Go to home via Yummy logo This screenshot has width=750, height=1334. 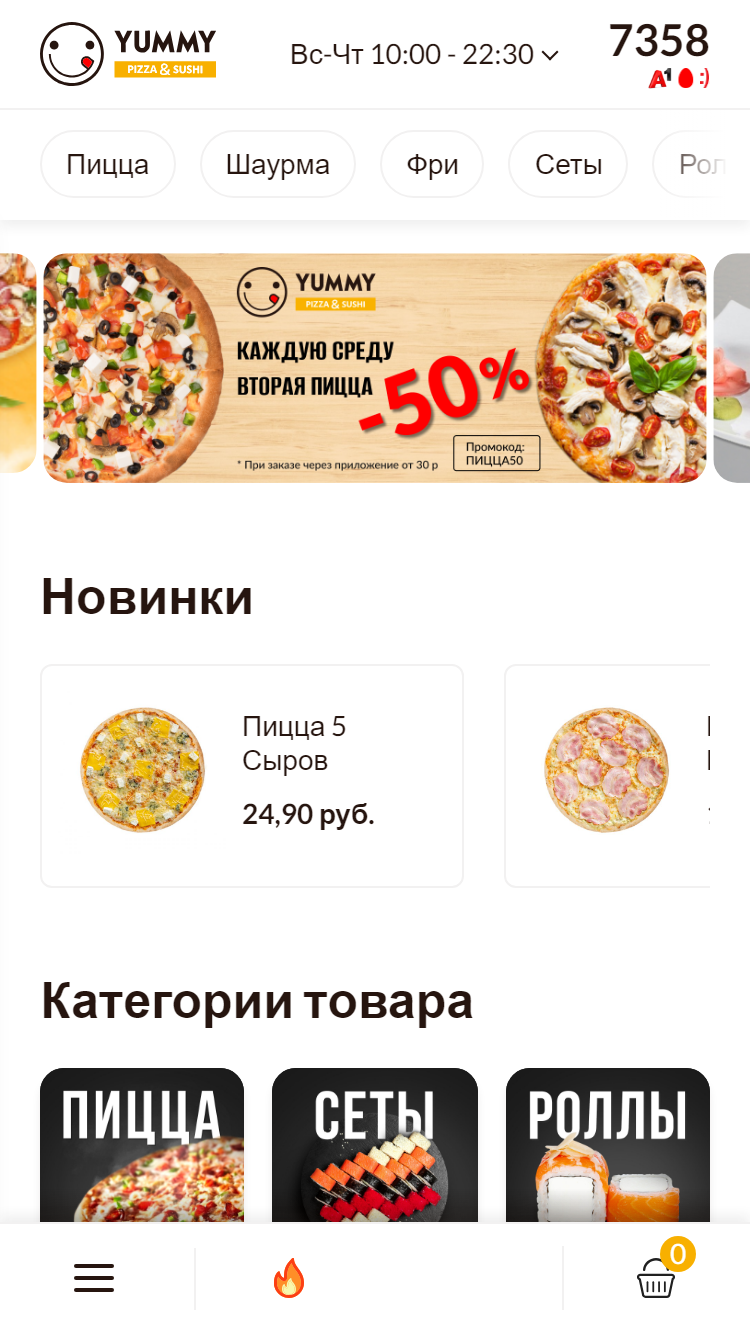(x=128, y=54)
